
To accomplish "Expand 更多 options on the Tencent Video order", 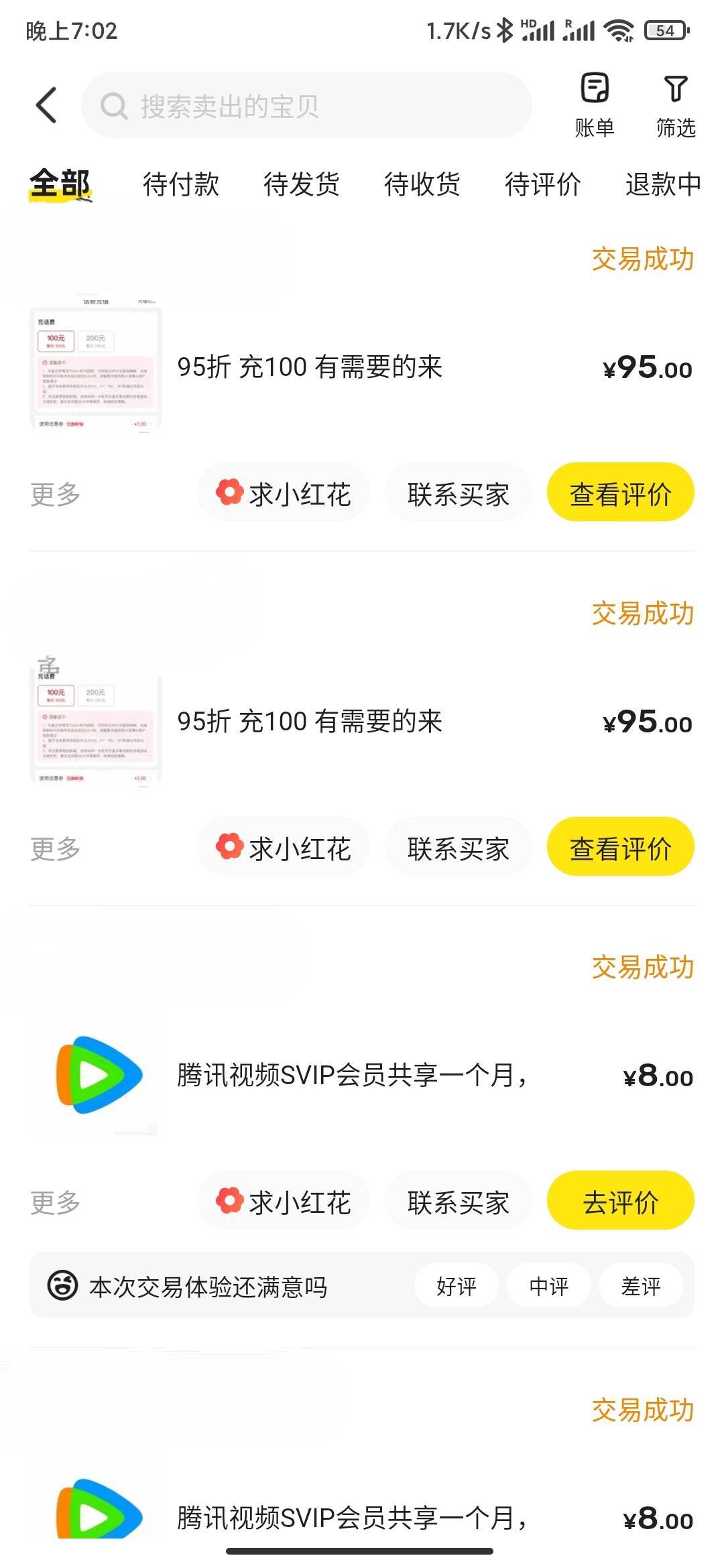I will [x=55, y=1203].
